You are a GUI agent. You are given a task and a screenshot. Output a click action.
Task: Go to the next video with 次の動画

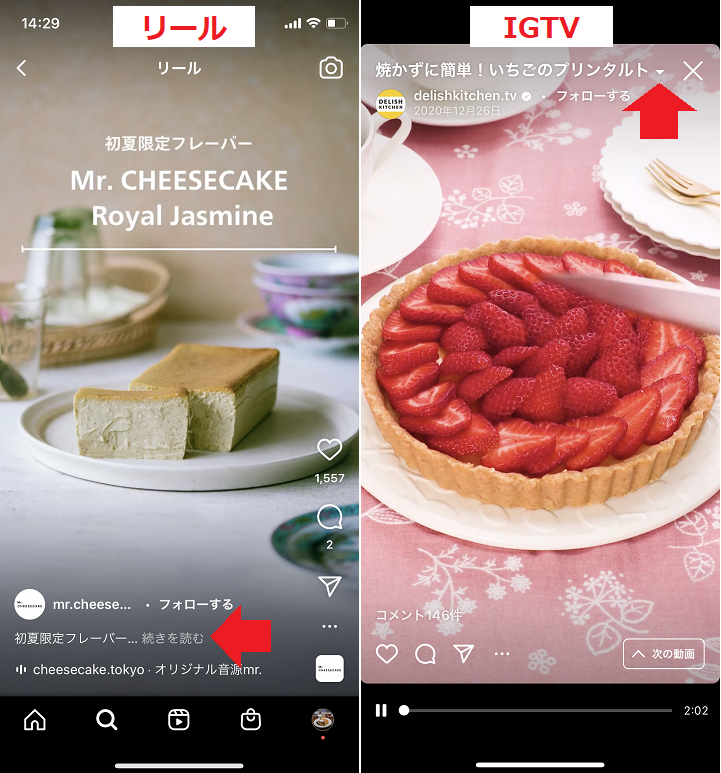pyautogui.click(x=664, y=654)
